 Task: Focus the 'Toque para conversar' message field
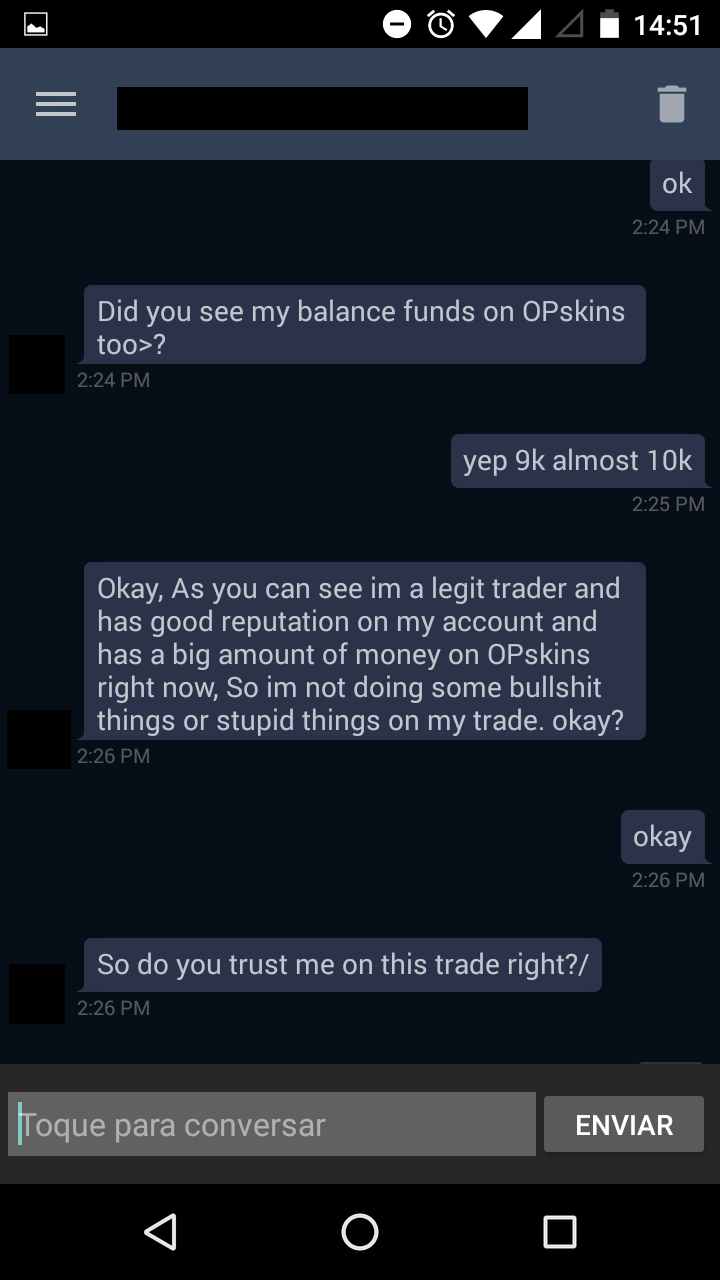coord(272,1124)
